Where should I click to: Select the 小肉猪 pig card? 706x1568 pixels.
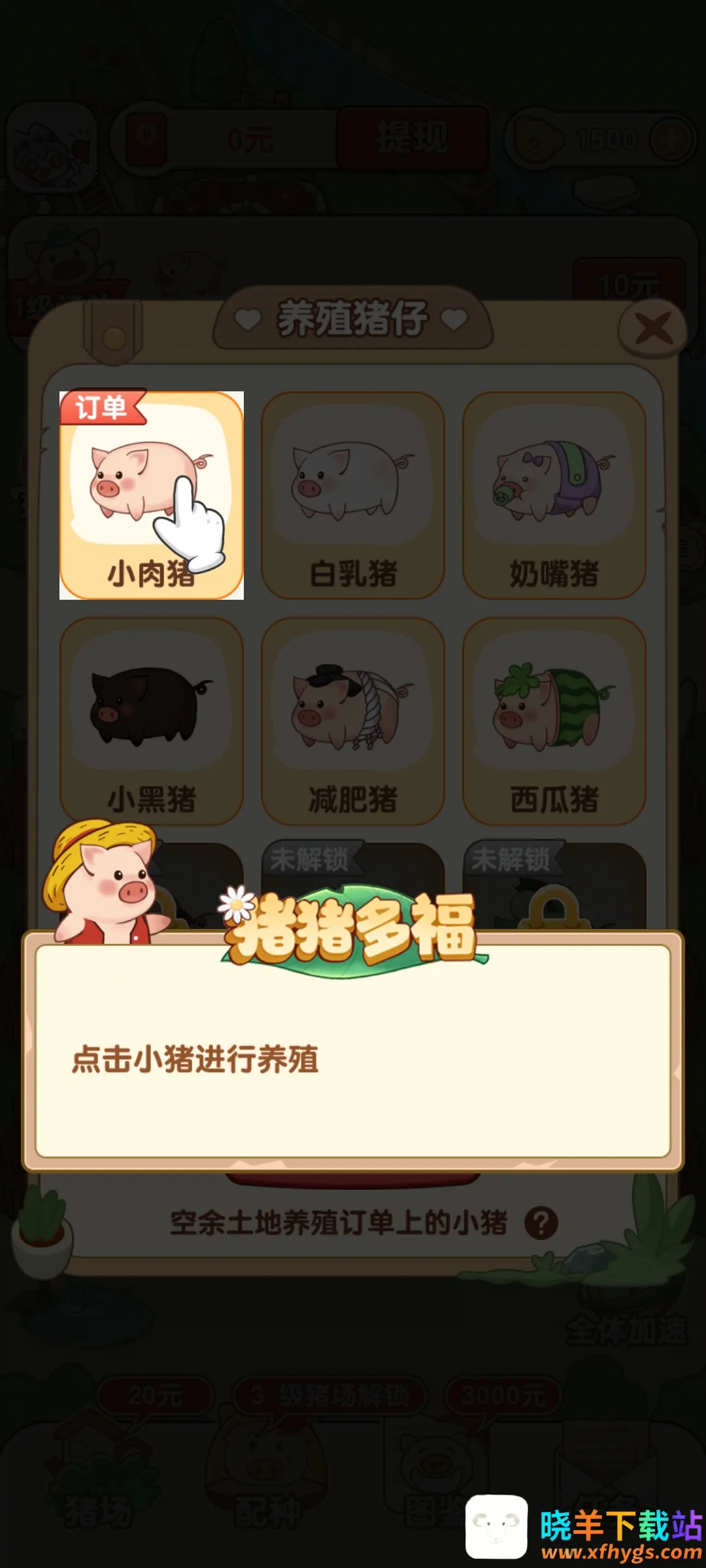pos(151,495)
